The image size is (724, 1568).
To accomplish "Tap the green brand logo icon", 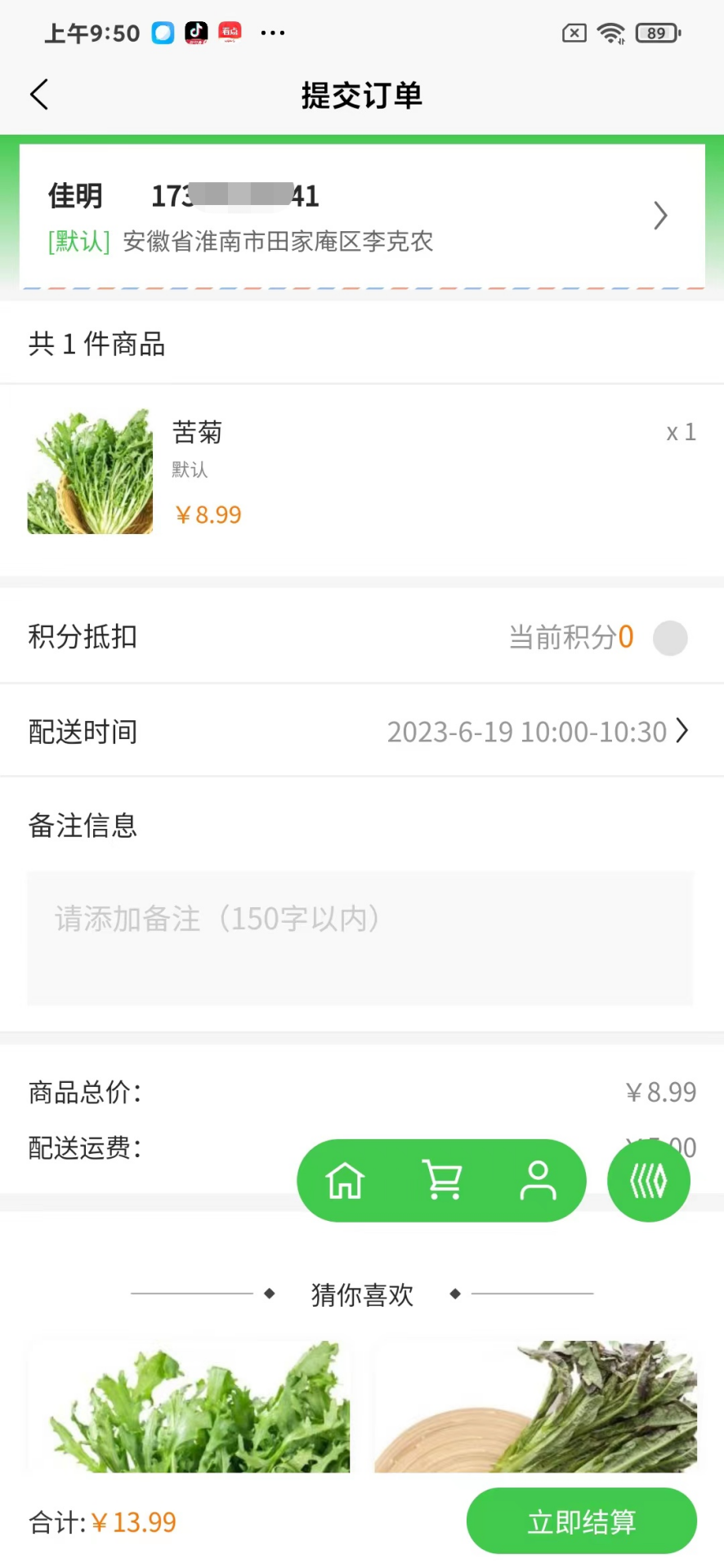I will 648,1180.
